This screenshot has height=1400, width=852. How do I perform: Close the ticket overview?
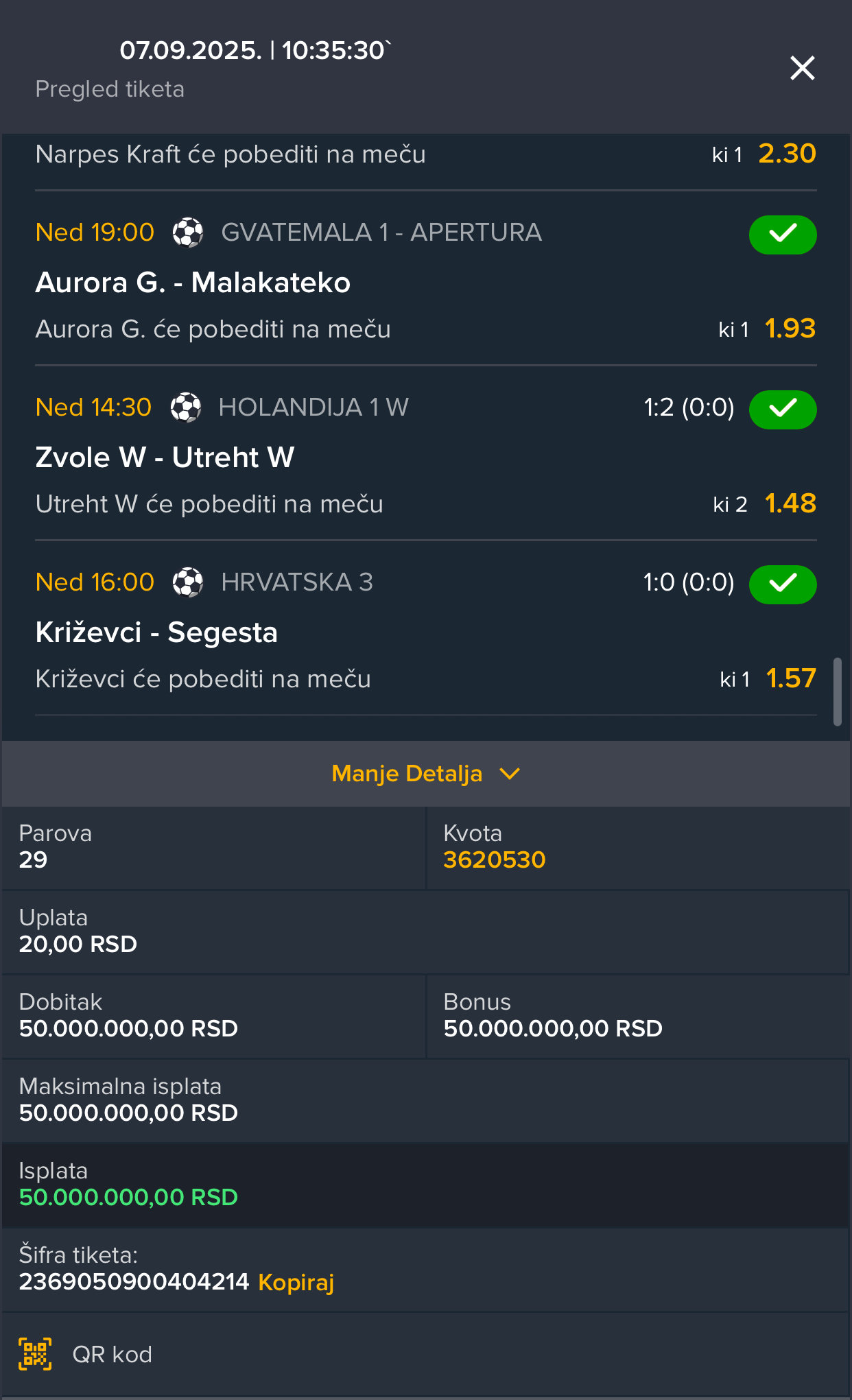pyautogui.click(x=802, y=68)
